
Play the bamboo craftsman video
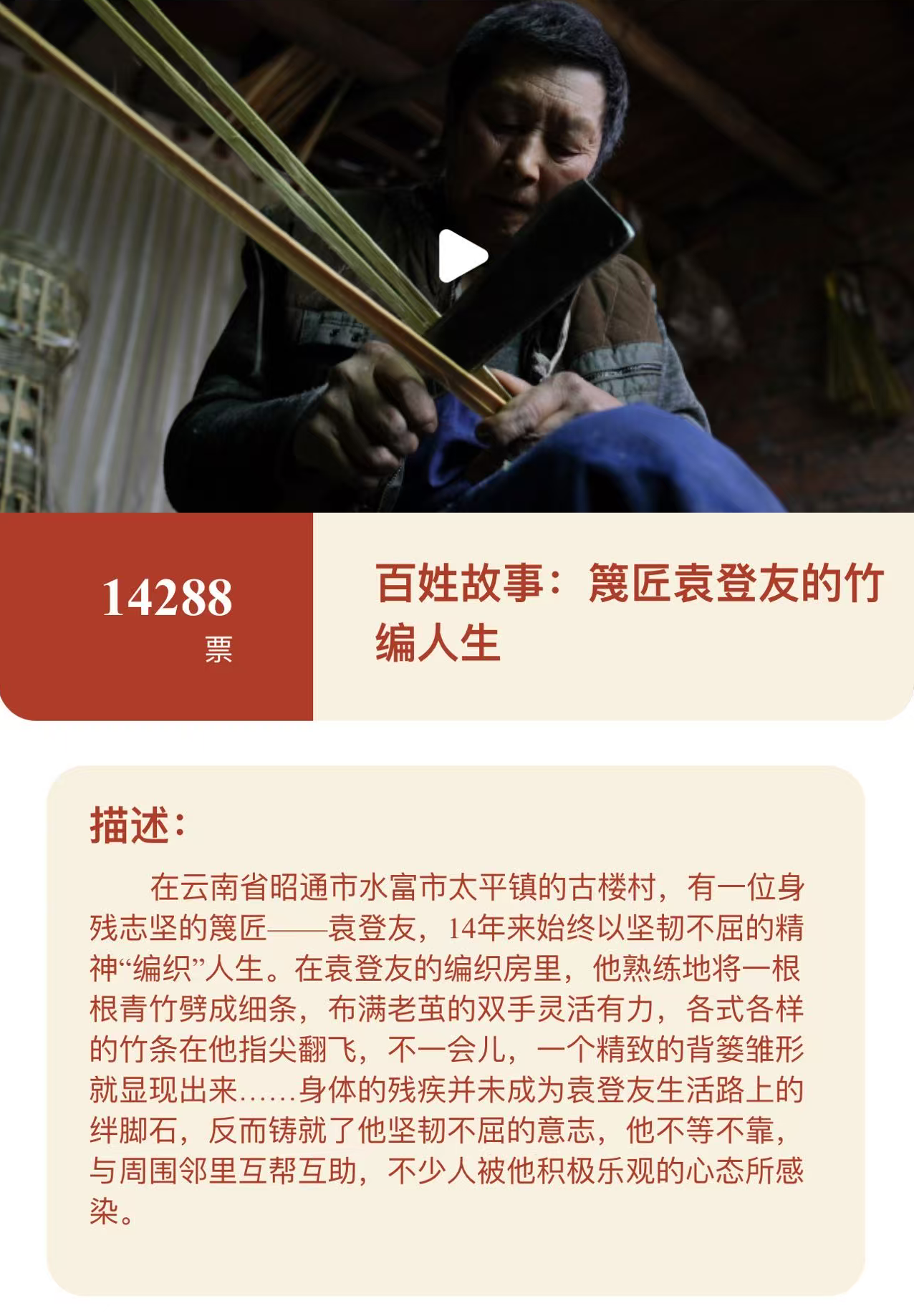click(x=461, y=256)
